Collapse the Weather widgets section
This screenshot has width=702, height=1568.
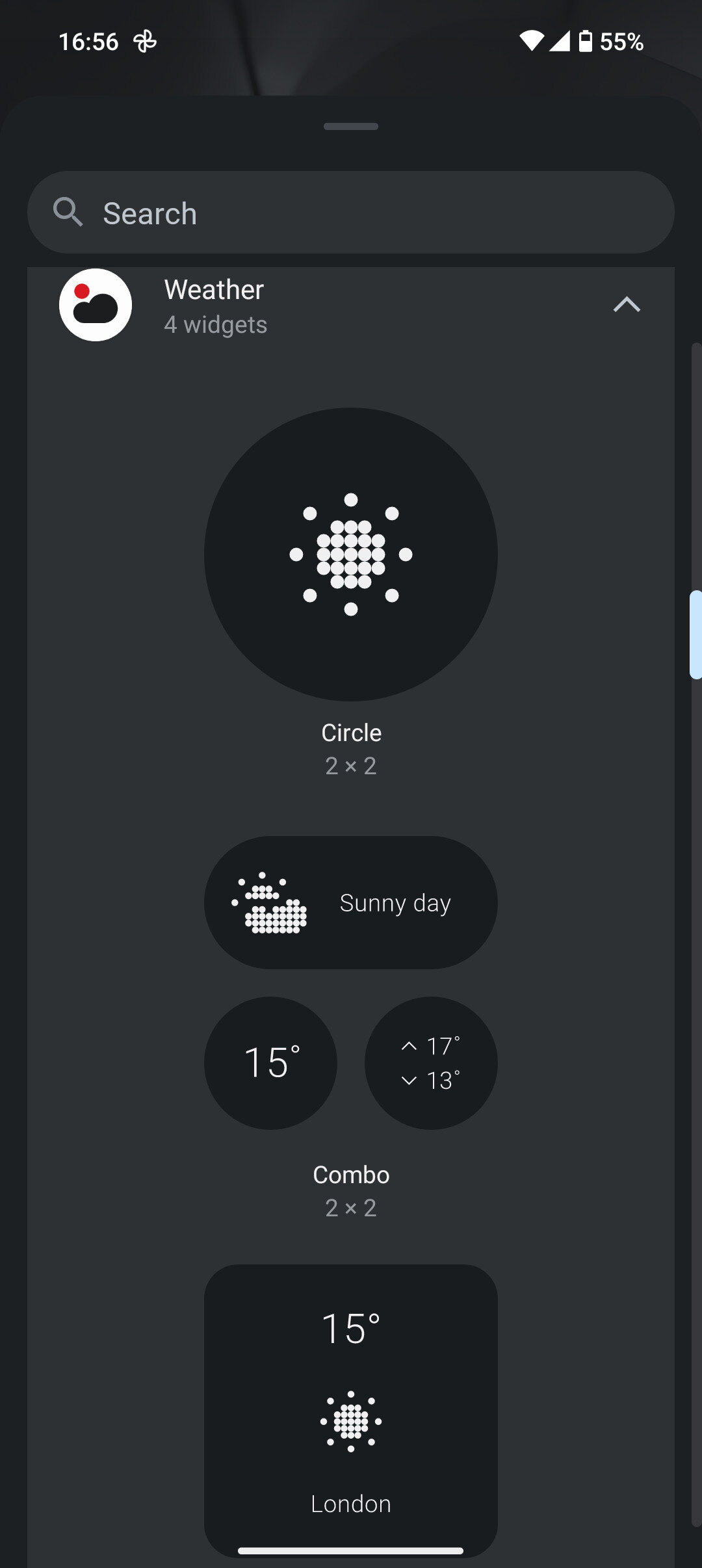coord(626,304)
